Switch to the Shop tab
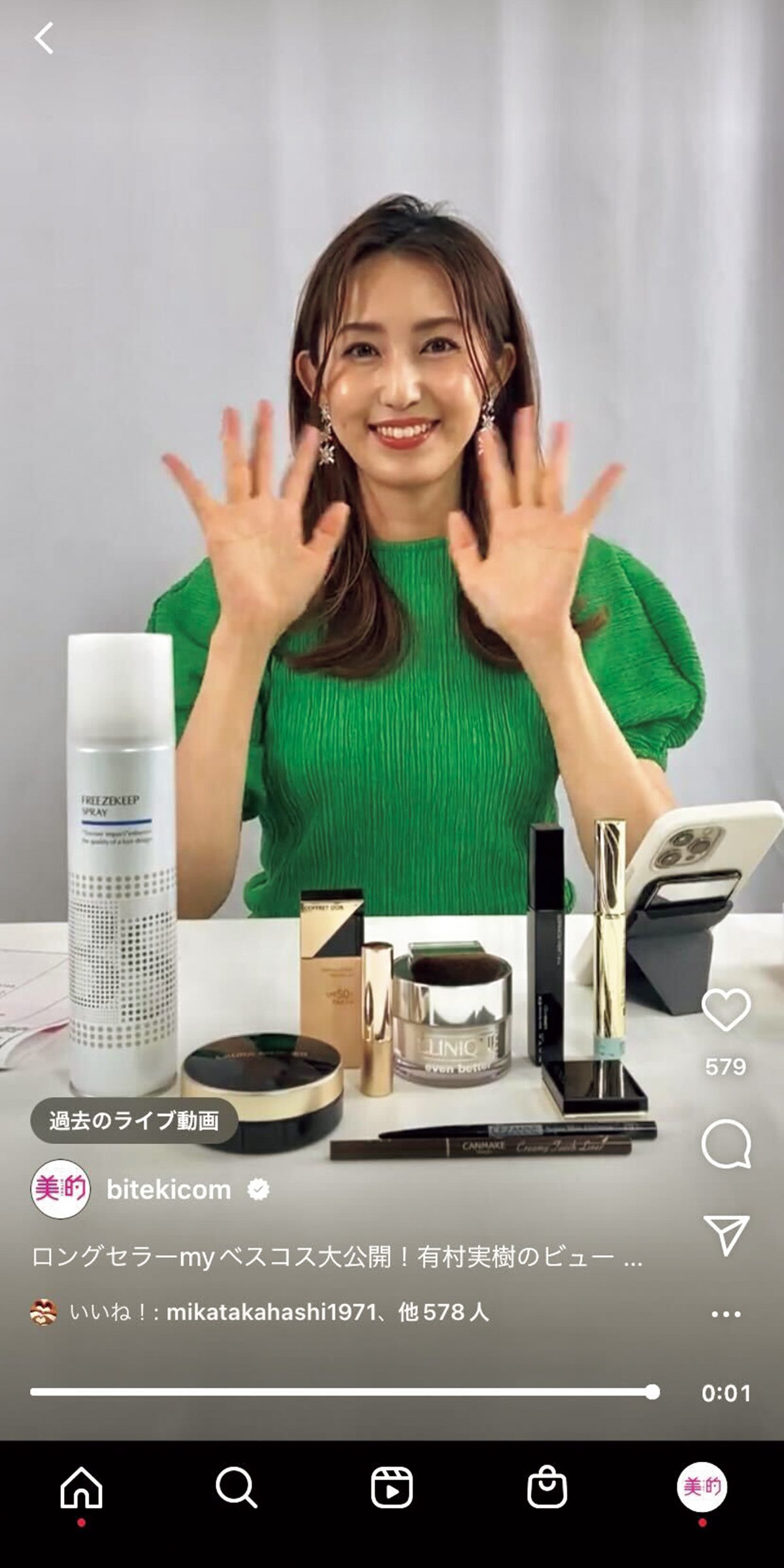Screen dimensions: 784x1568 tap(547, 1488)
